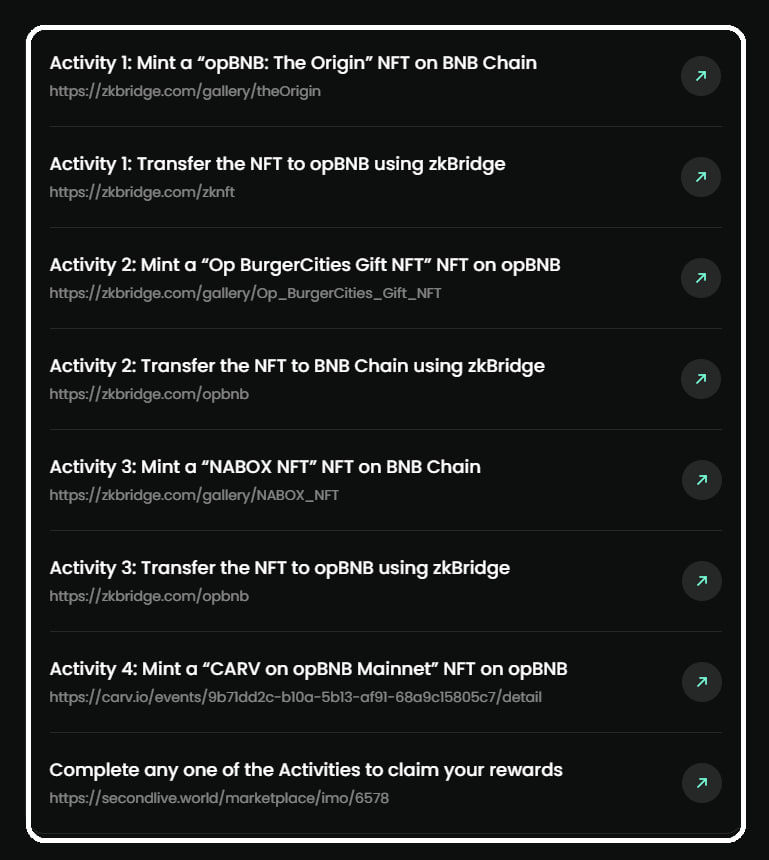Open the Mint "Op BurgerCities Gift NFT" activity
This screenshot has width=769, height=860.
pos(700,278)
